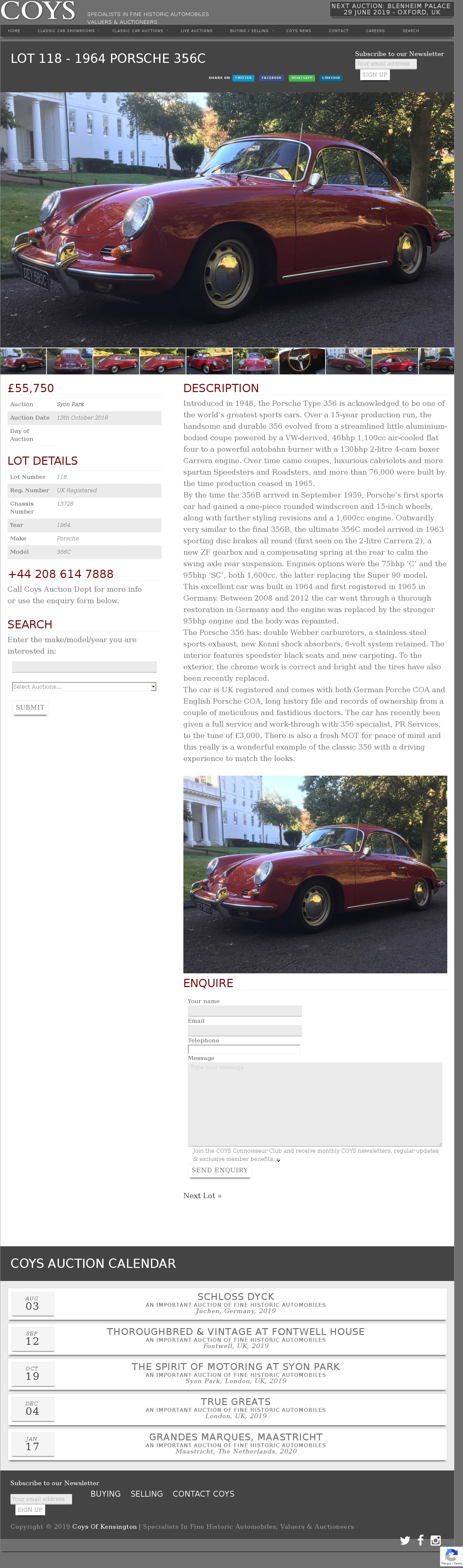463x1568 pixels.
Task: Expand the Select Auctions dropdown
Action: pyautogui.click(x=84, y=687)
